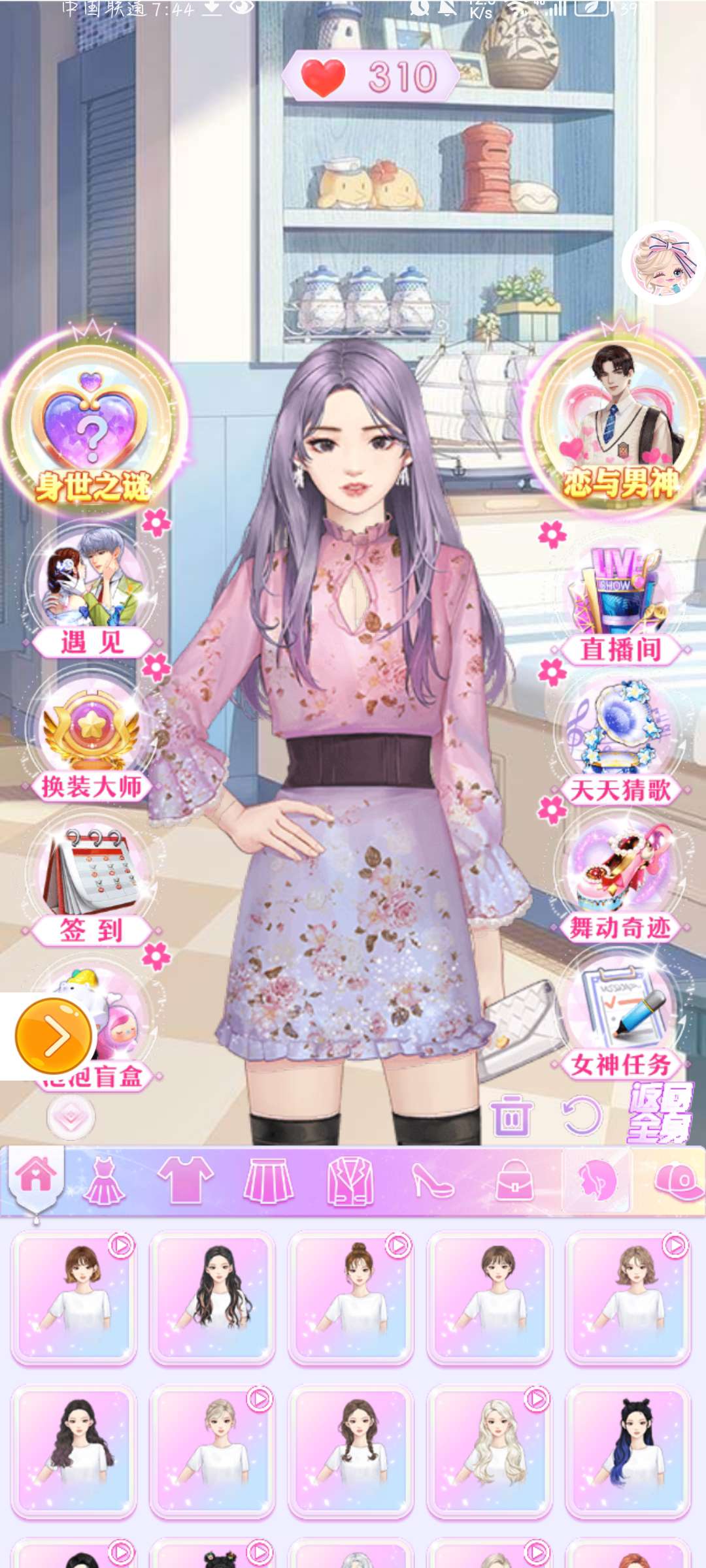Open 换装大师 challenge
The width and height of the screenshot is (706, 1568).
pyautogui.click(x=92, y=737)
